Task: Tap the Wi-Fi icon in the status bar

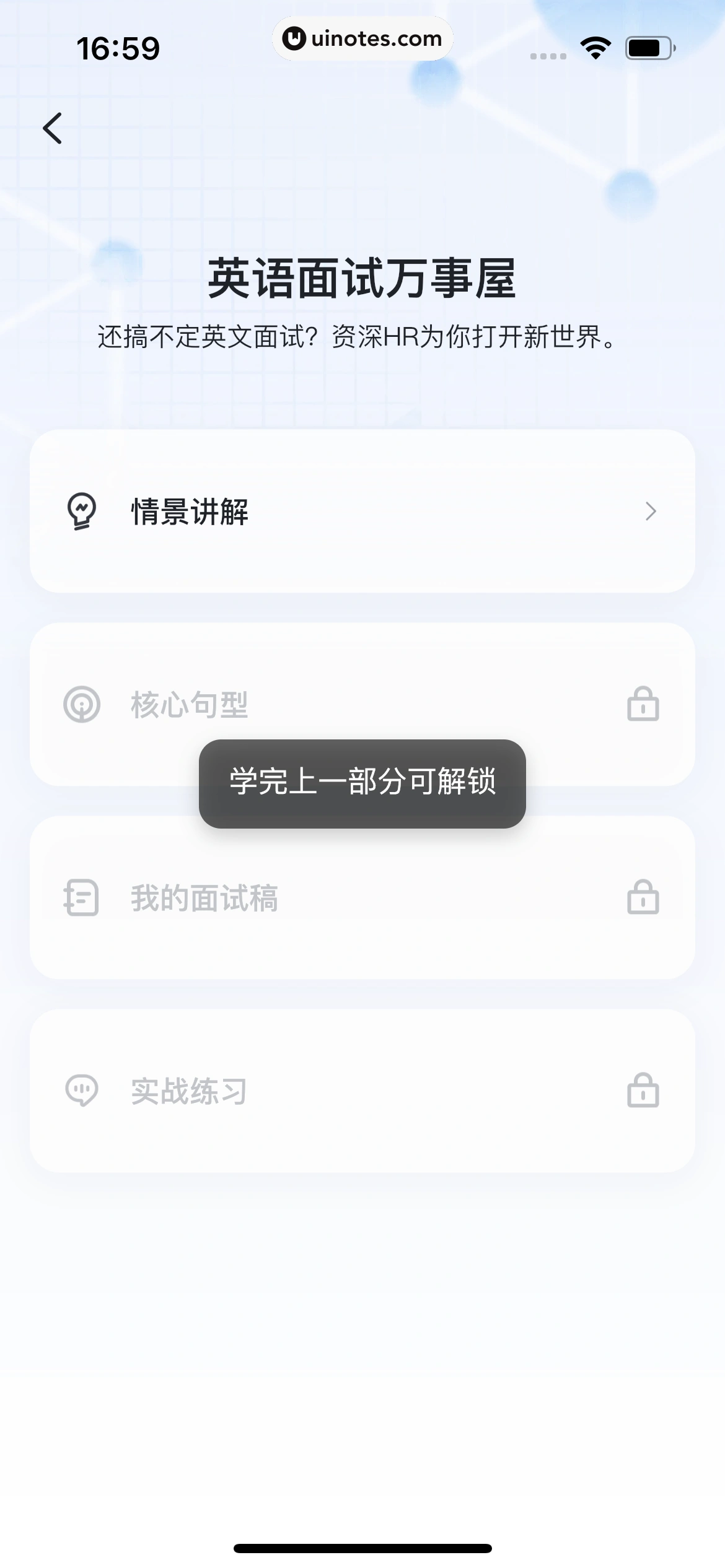Action: [595, 46]
